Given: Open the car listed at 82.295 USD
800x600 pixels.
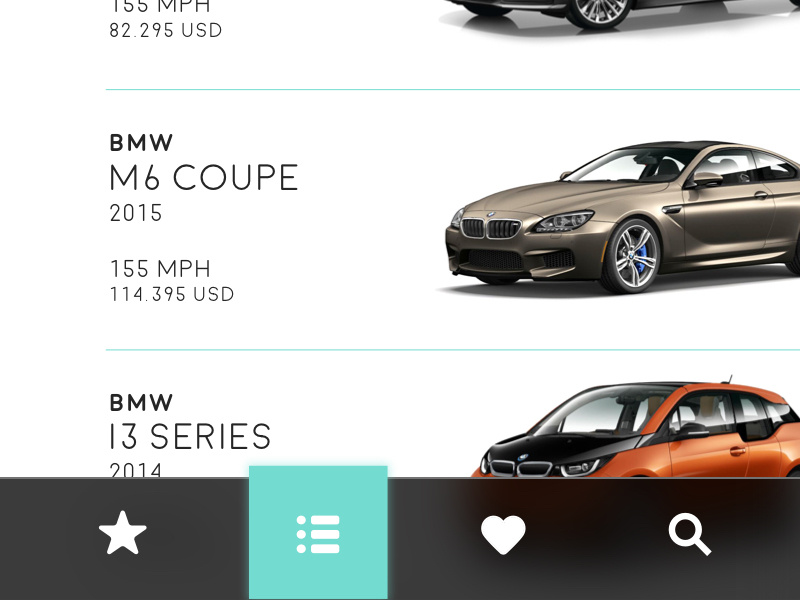Looking at the screenshot, I should pos(166,30).
